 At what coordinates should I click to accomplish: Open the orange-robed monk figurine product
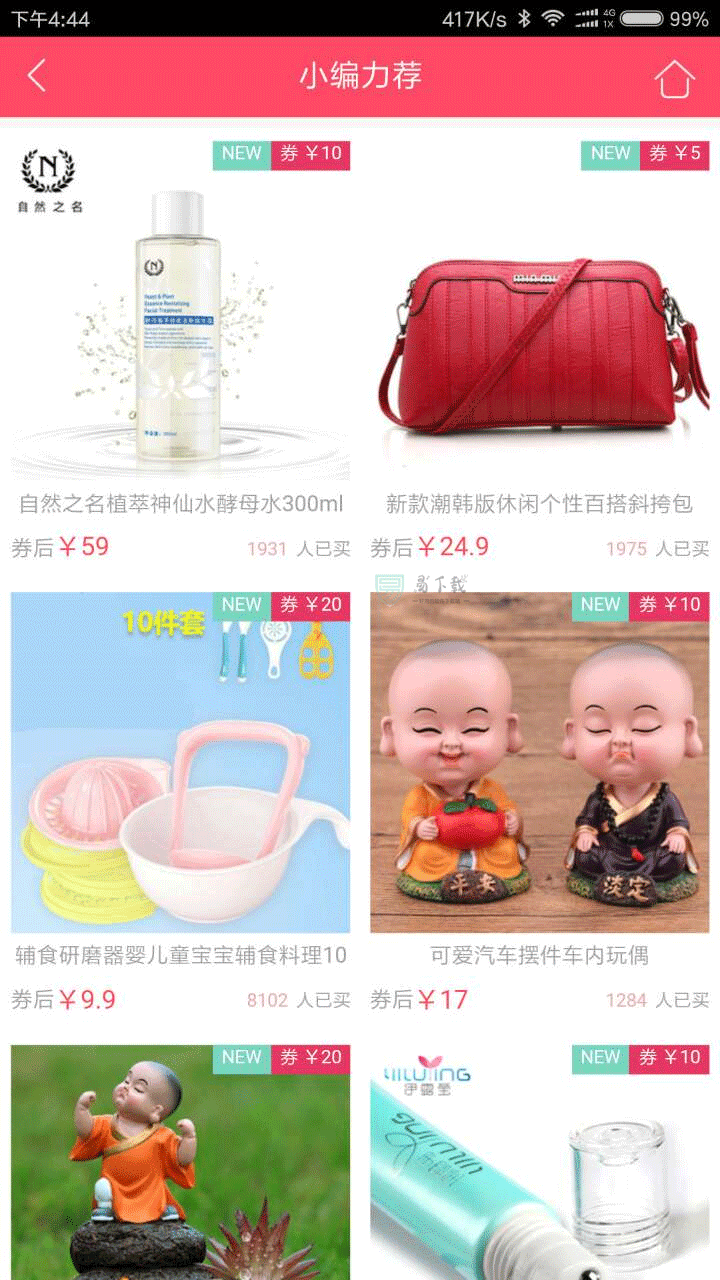[x=180, y=1160]
